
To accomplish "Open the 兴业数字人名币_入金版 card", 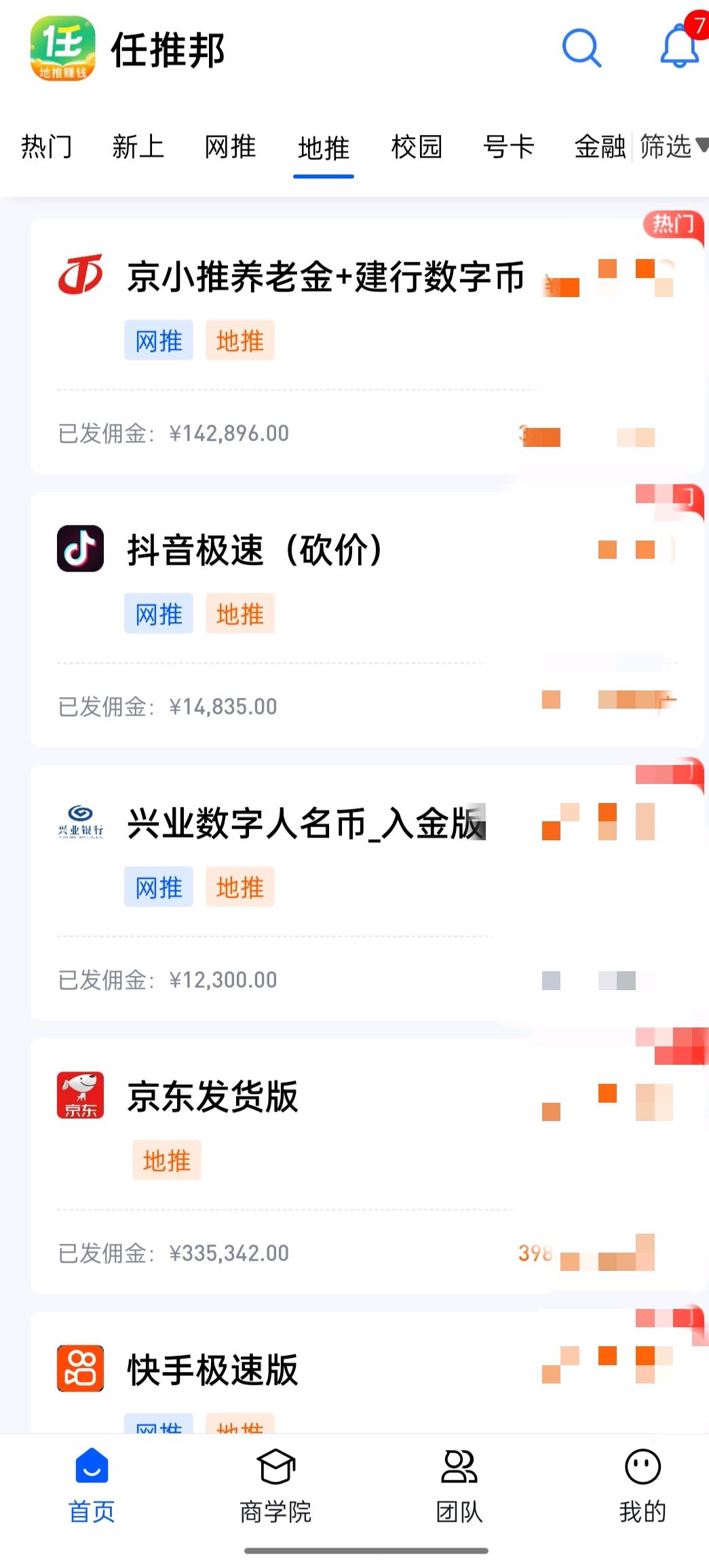I will 305,823.
